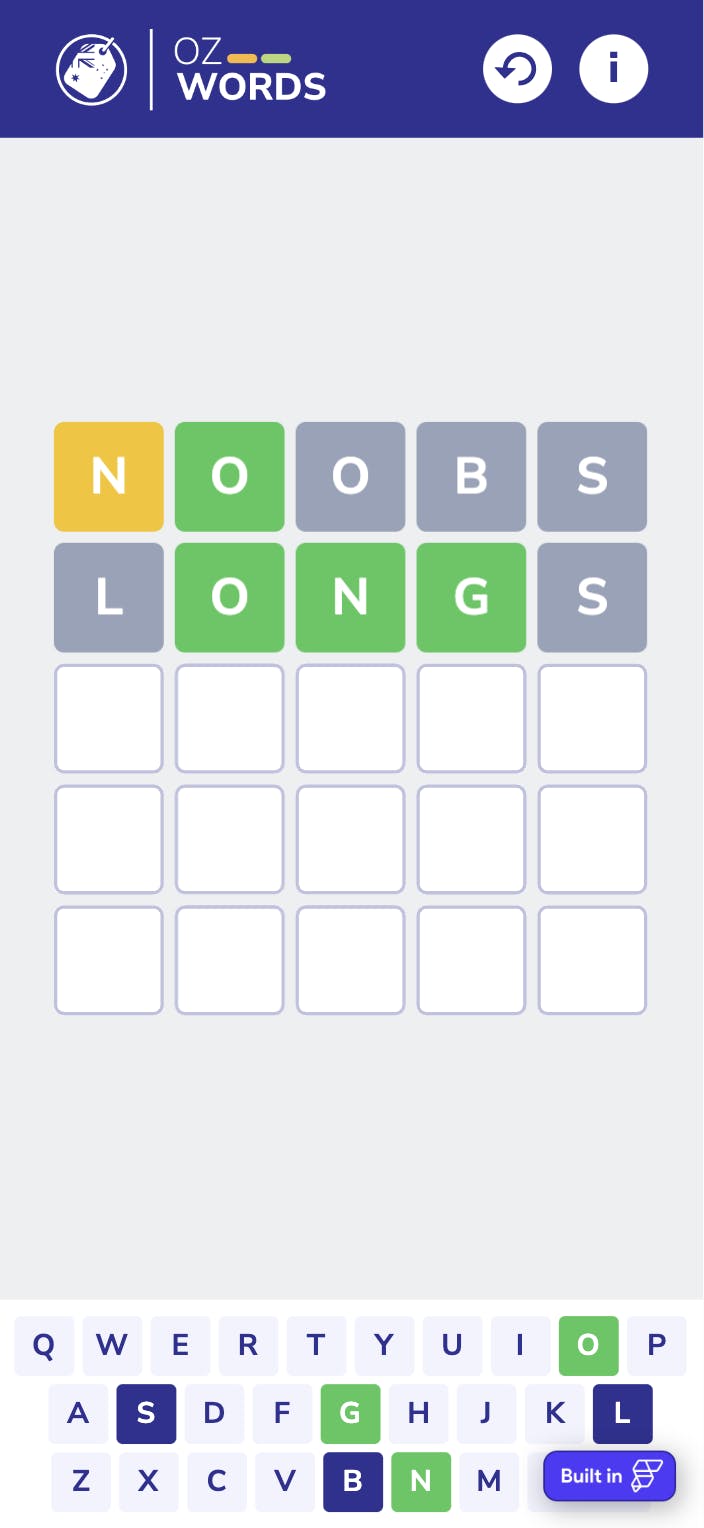Image resolution: width=704 pixels, height=1528 pixels.
Task: Enter the letter H
Action: click(418, 1414)
